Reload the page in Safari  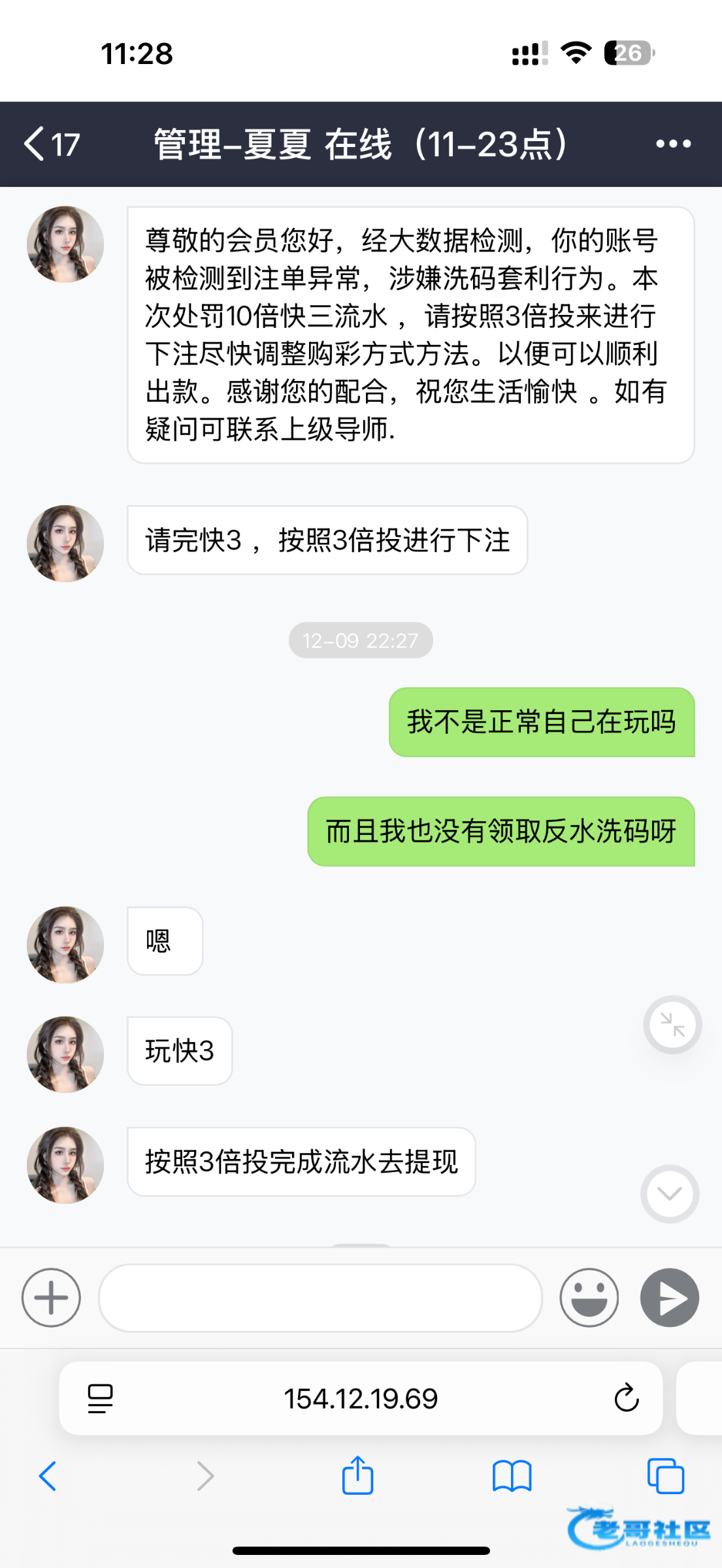click(626, 1398)
